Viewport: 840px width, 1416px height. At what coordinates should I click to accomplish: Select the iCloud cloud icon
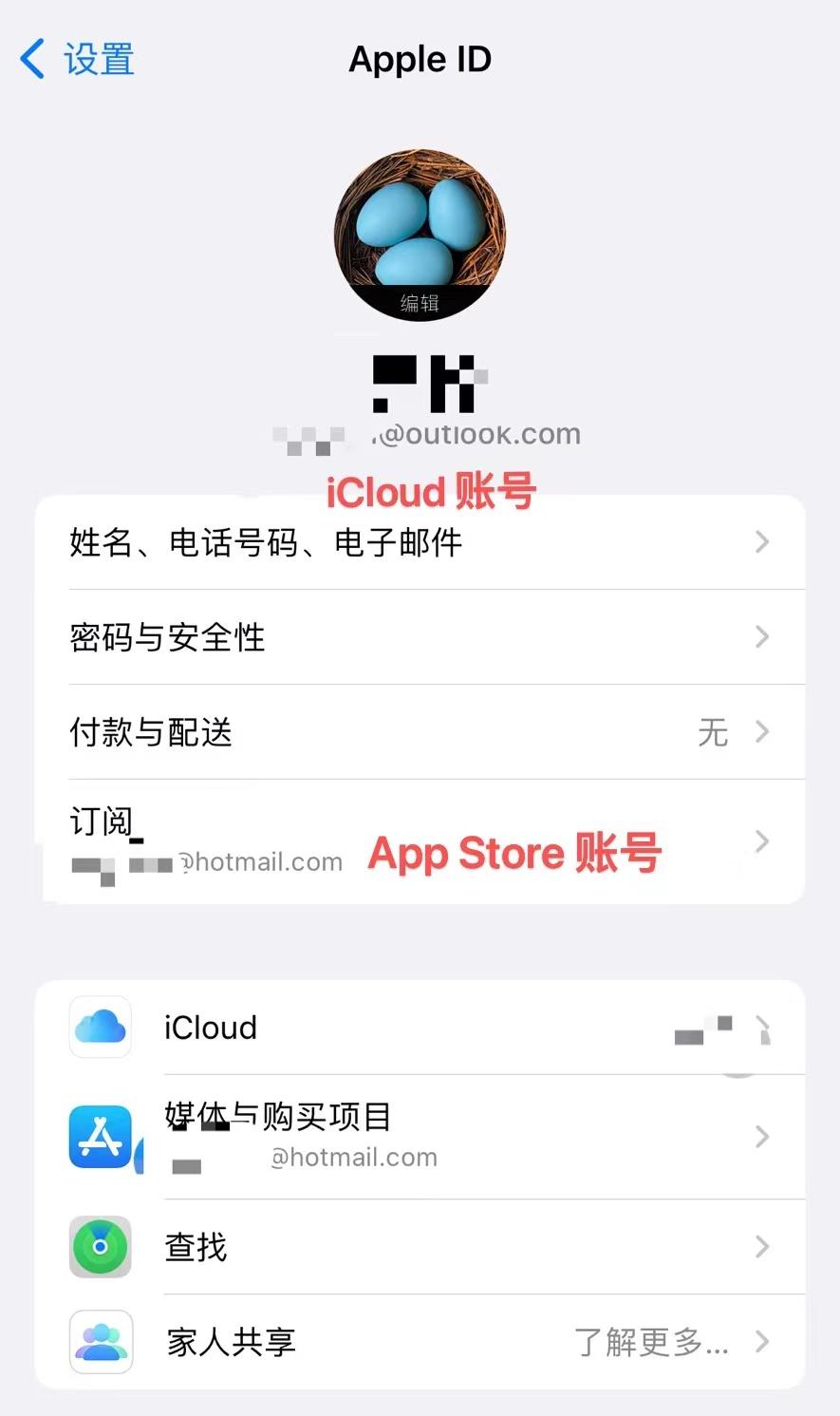pos(100,1028)
